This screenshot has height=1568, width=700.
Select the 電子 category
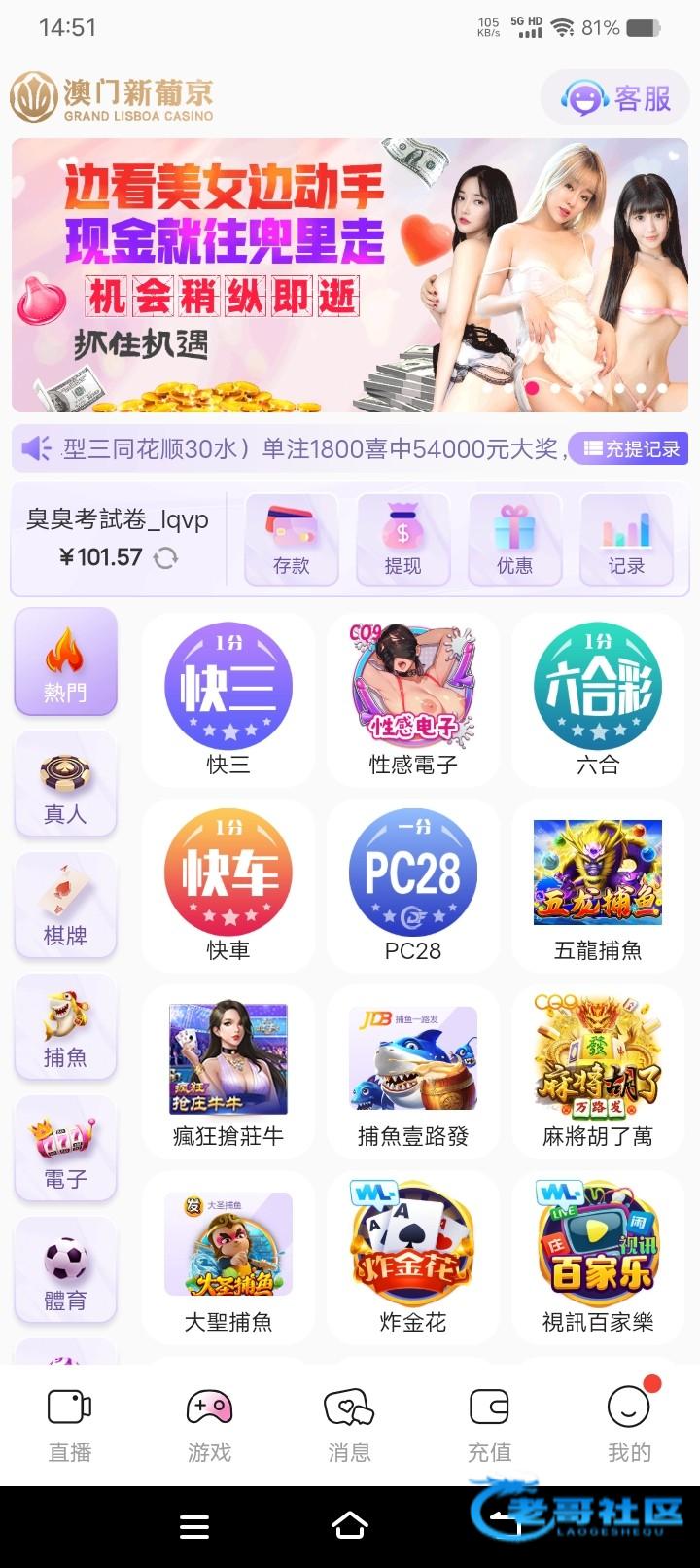(x=65, y=1150)
